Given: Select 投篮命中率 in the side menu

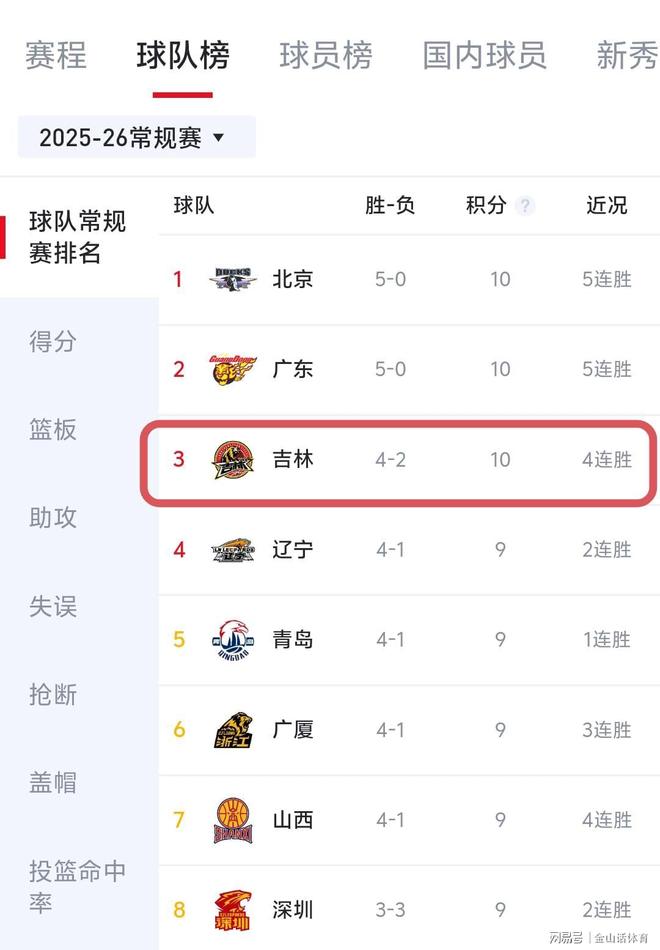Looking at the screenshot, I should pyautogui.click(x=78, y=887).
